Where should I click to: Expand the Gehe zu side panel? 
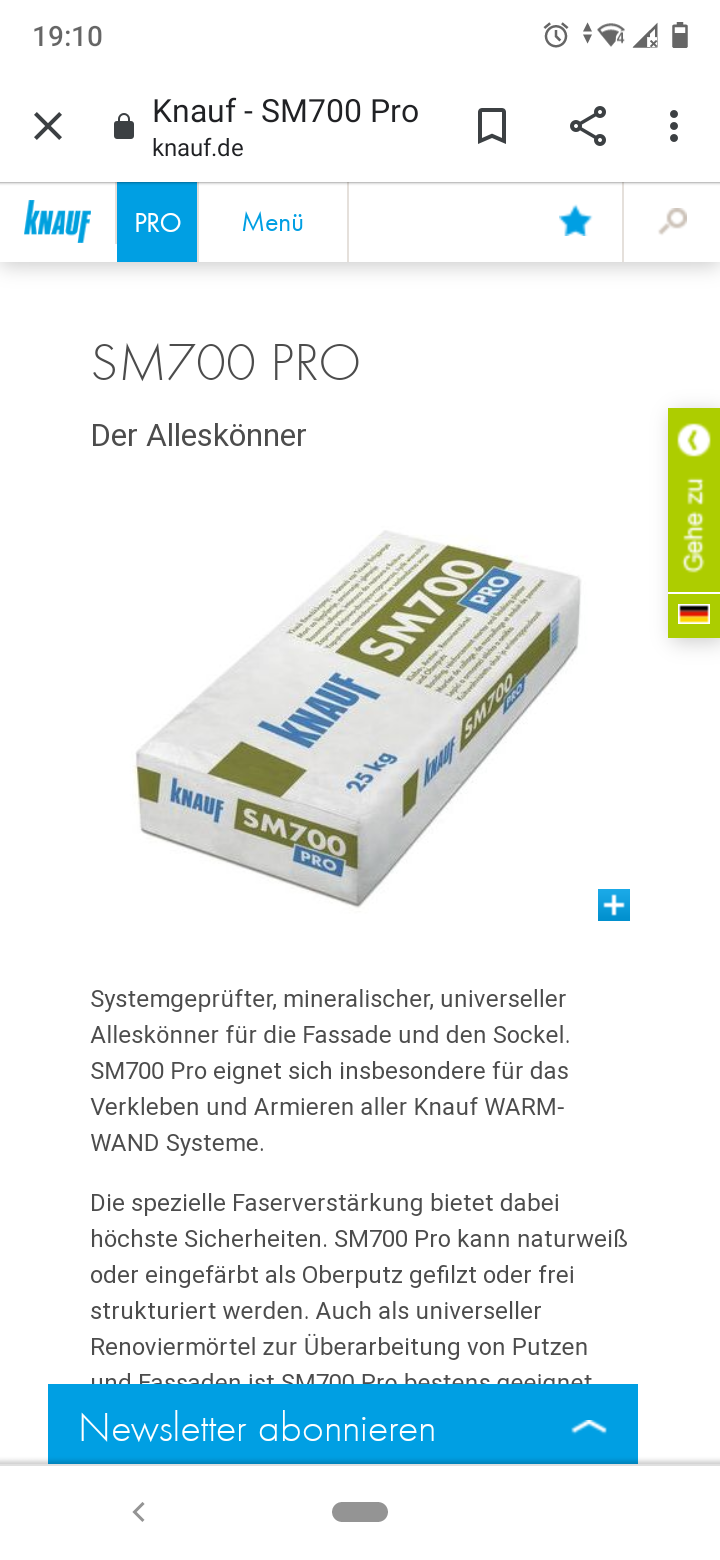(694, 500)
